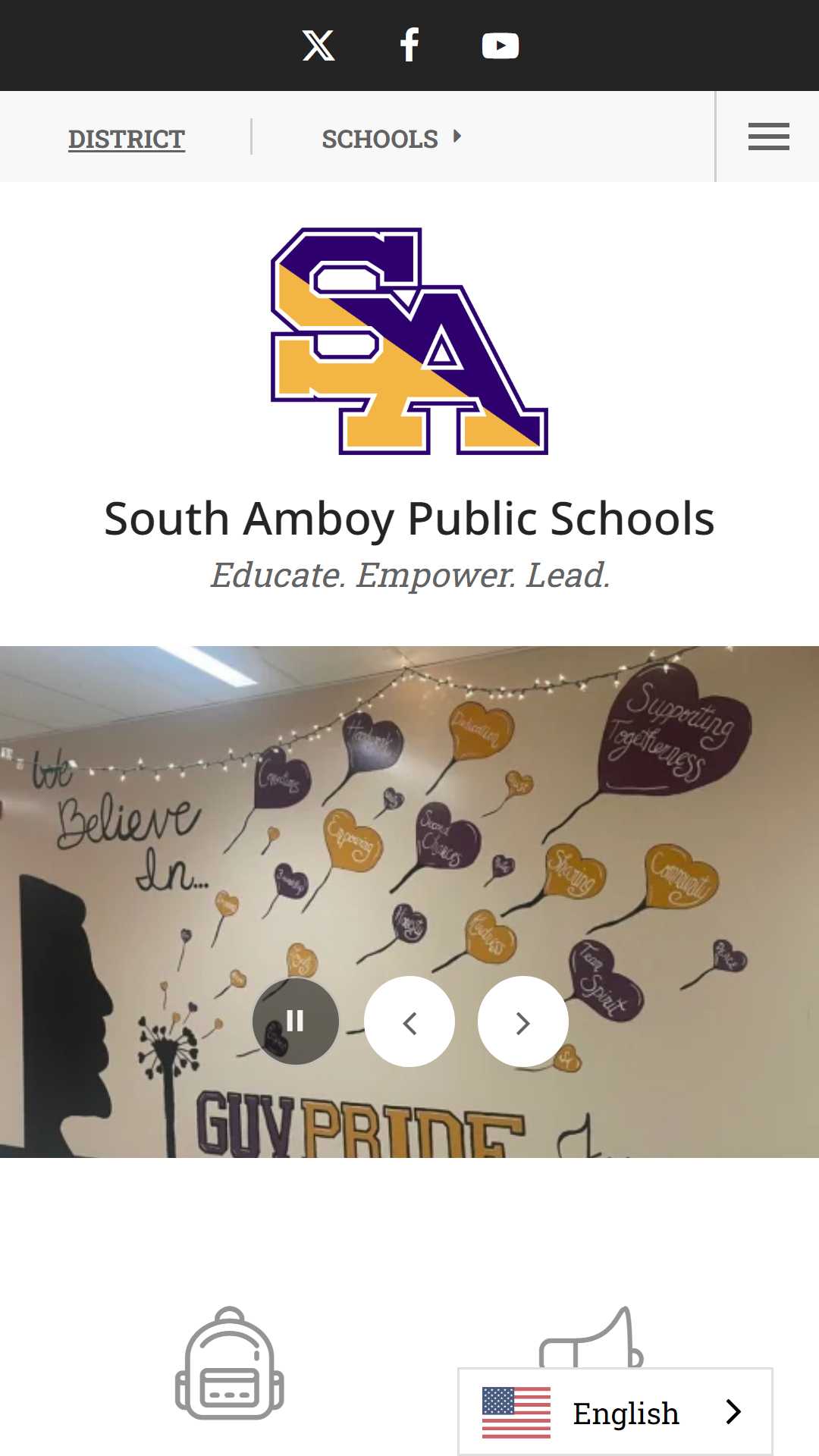Expand the SCHOOLS dropdown

pos(391,139)
